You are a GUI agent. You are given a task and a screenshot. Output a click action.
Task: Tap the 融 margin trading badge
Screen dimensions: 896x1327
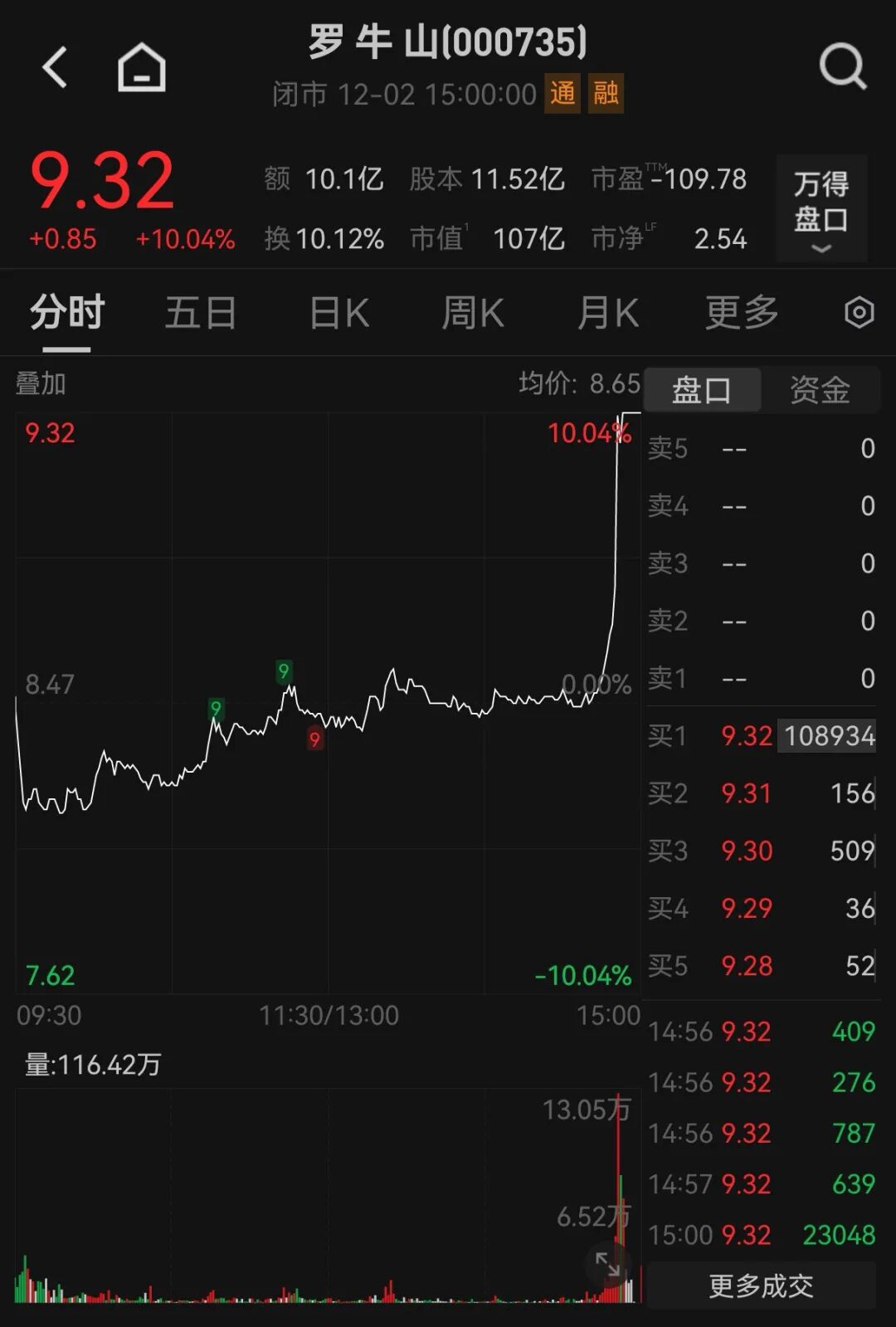(606, 95)
